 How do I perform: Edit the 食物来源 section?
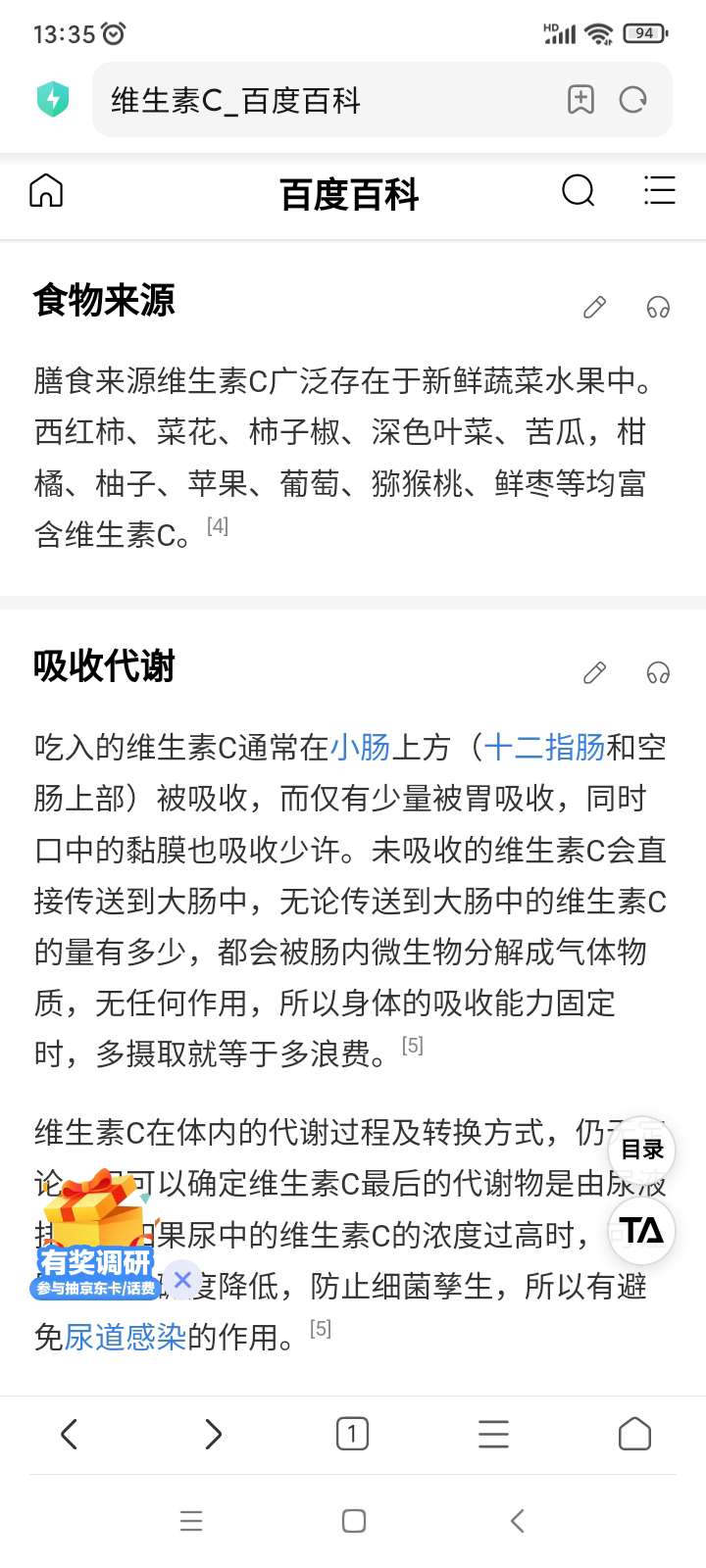(594, 308)
